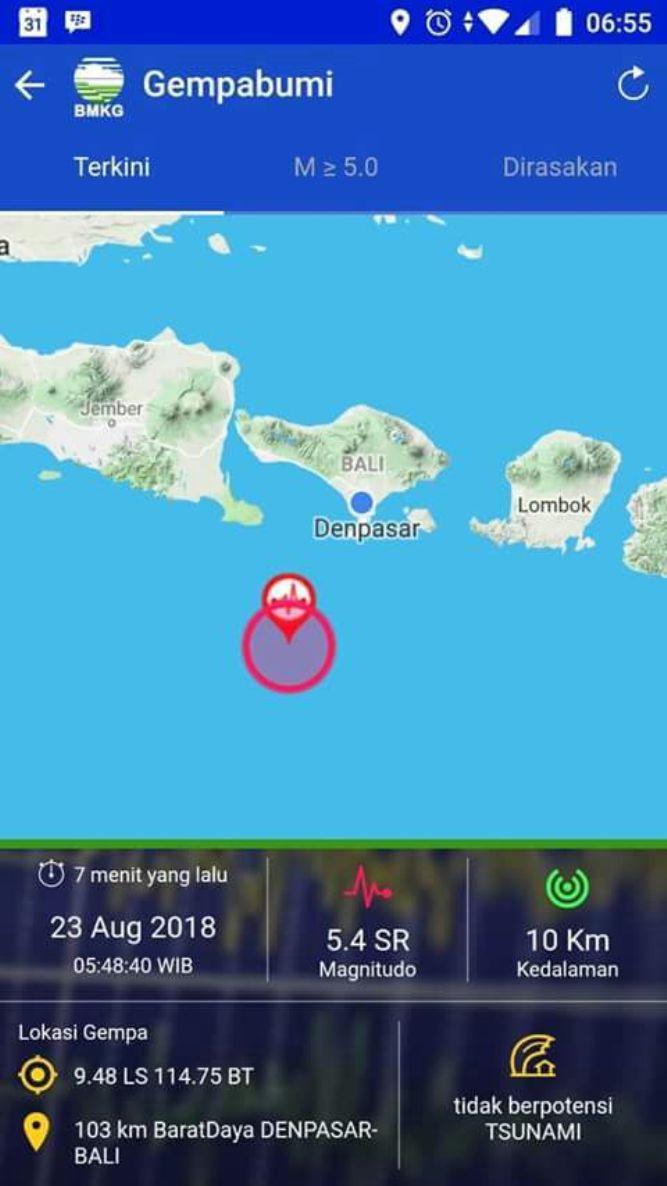Switch to the Terkini tab

tap(112, 167)
